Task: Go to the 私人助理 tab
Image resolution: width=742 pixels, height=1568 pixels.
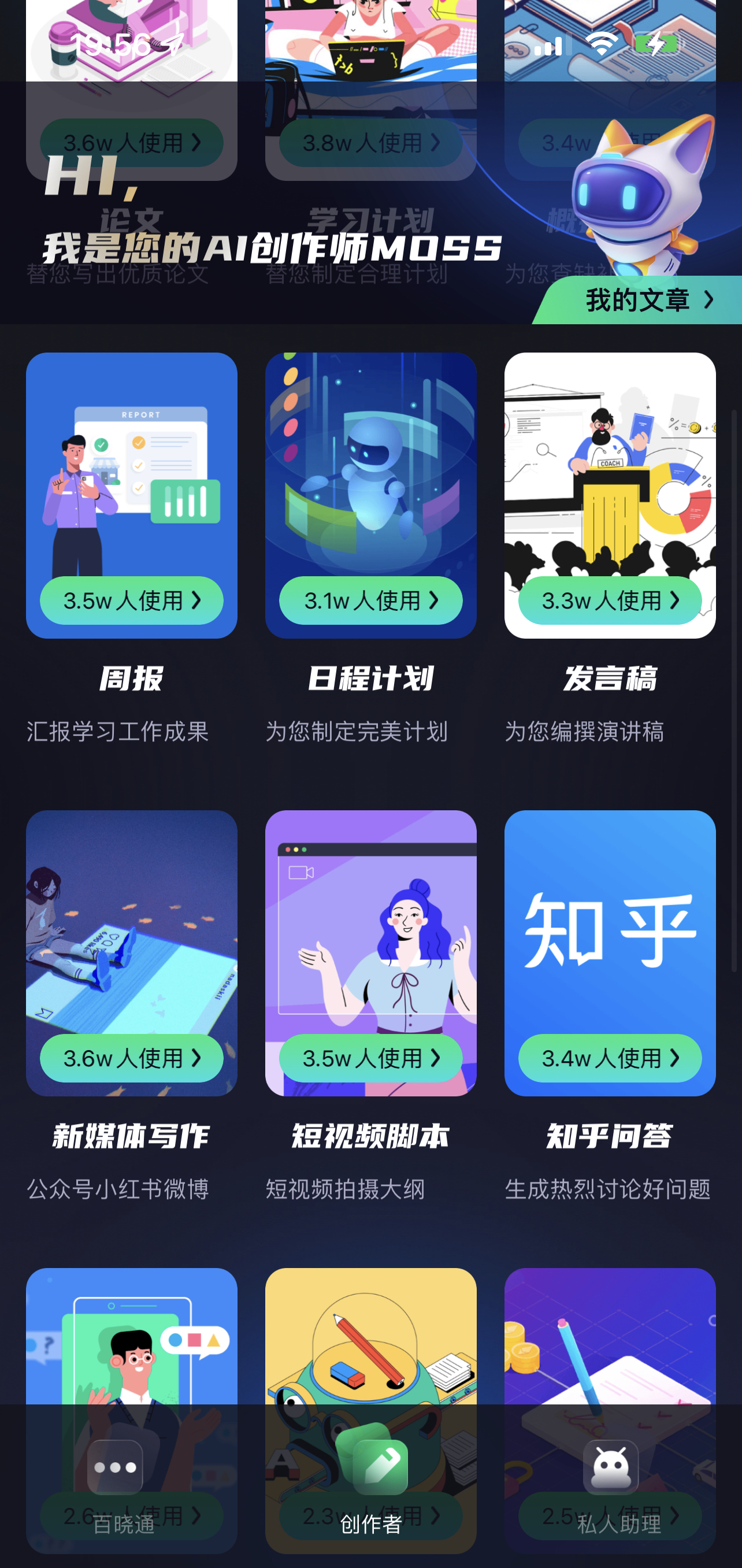Action: point(615,1487)
